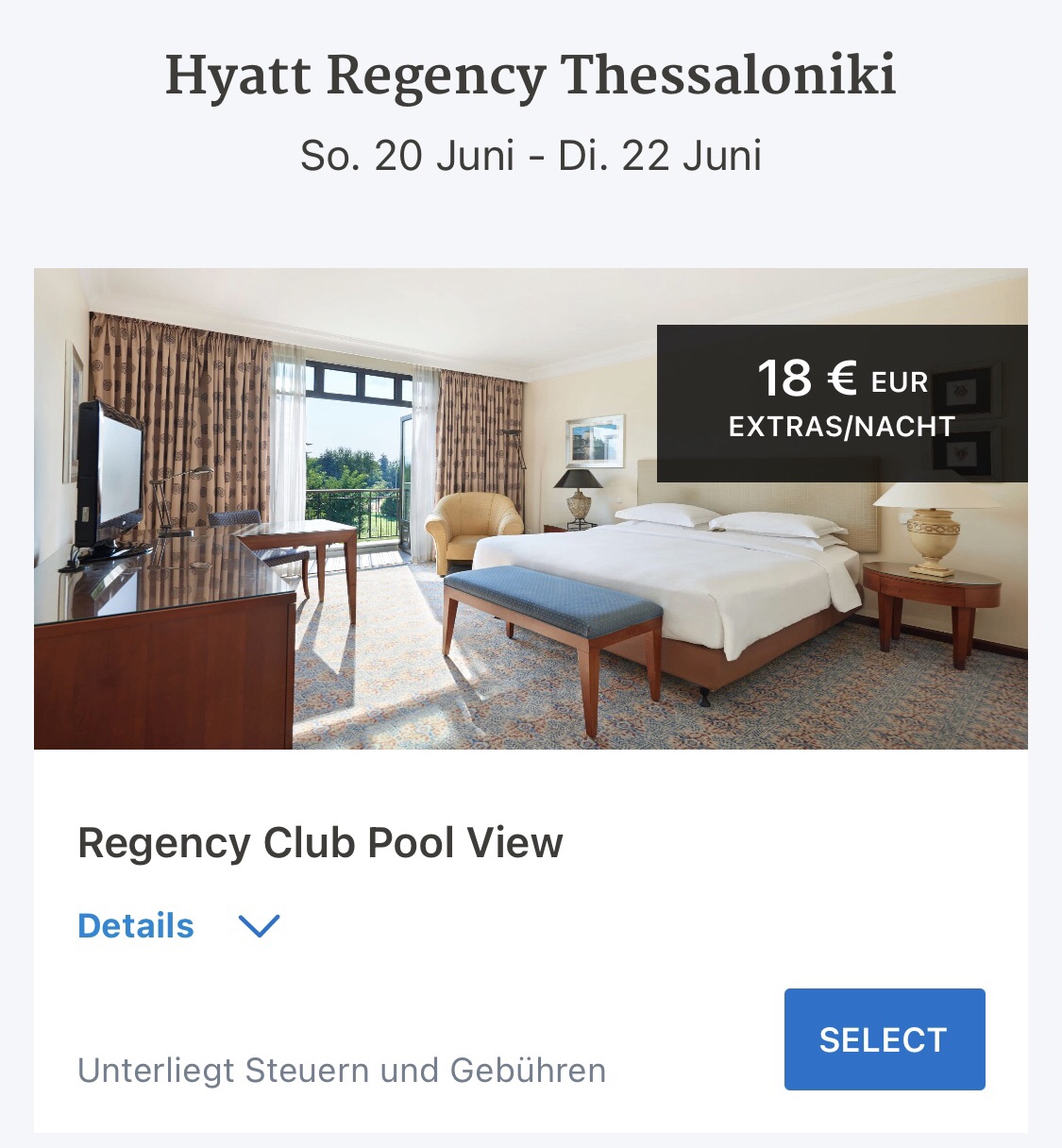Open the Regency Club Pool View room photo
This screenshot has width=1062, height=1148.
[378, 529]
